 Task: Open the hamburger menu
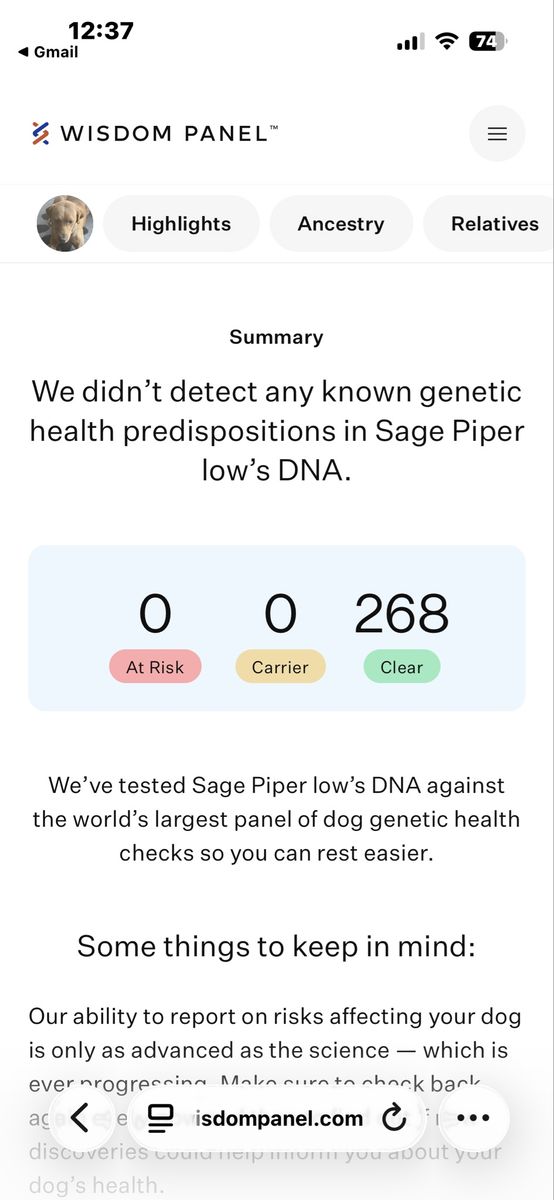497,133
